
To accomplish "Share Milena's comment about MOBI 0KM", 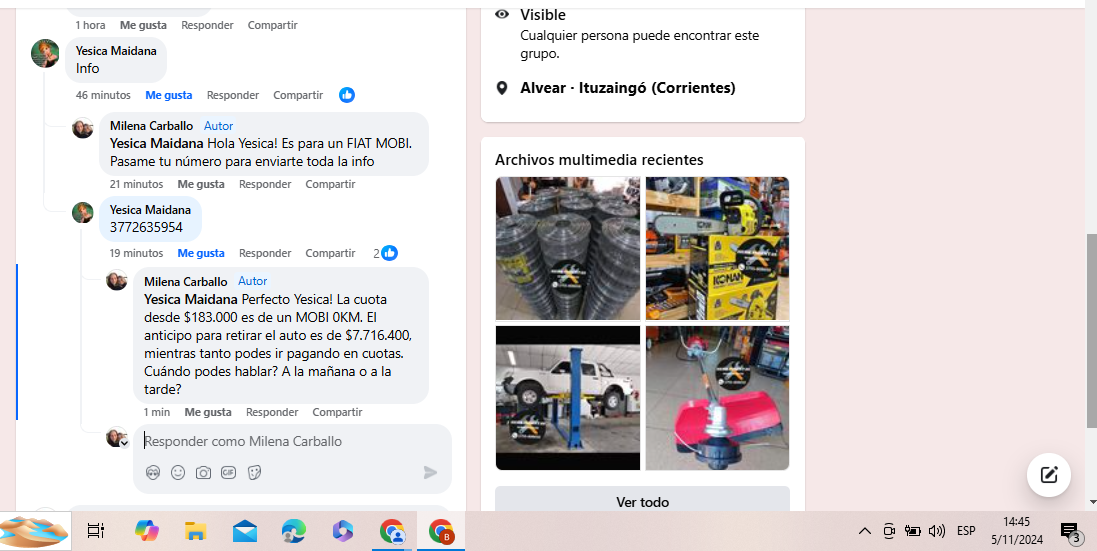I will [337, 412].
